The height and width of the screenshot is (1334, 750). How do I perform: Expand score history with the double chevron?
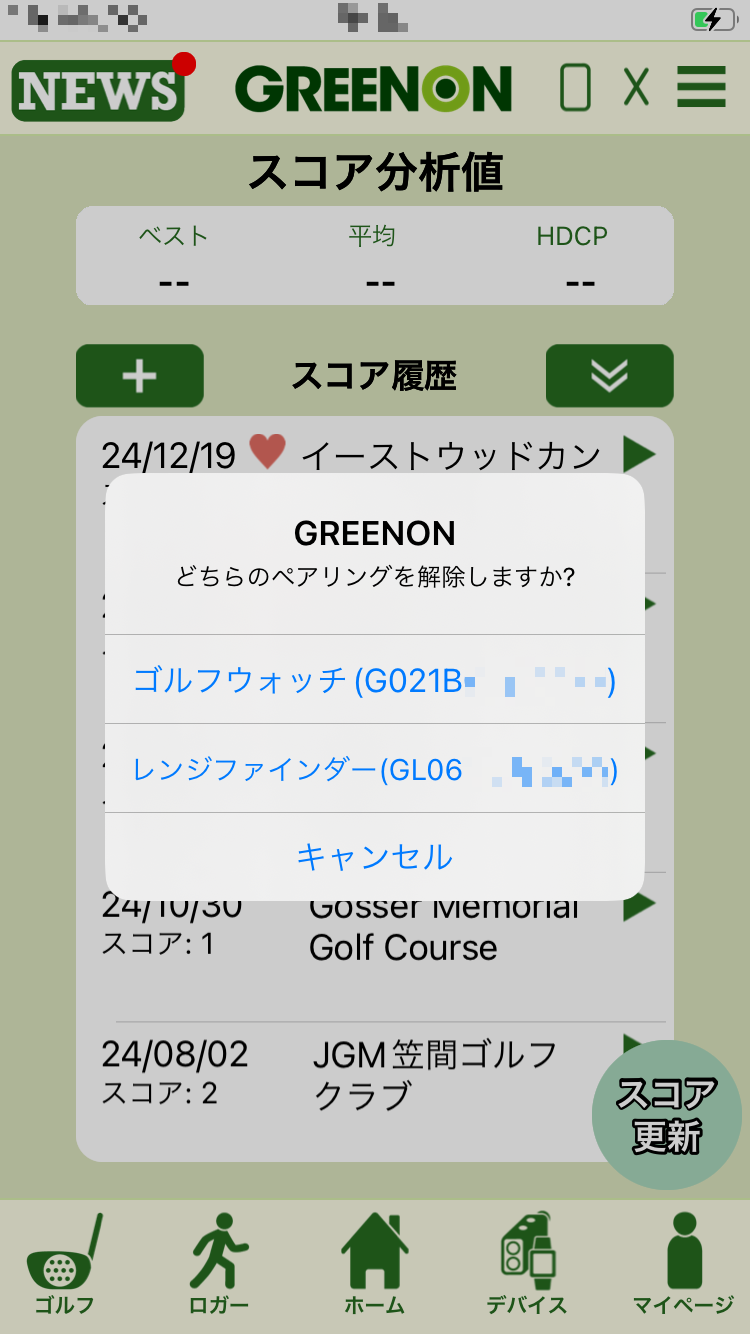[x=609, y=376]
